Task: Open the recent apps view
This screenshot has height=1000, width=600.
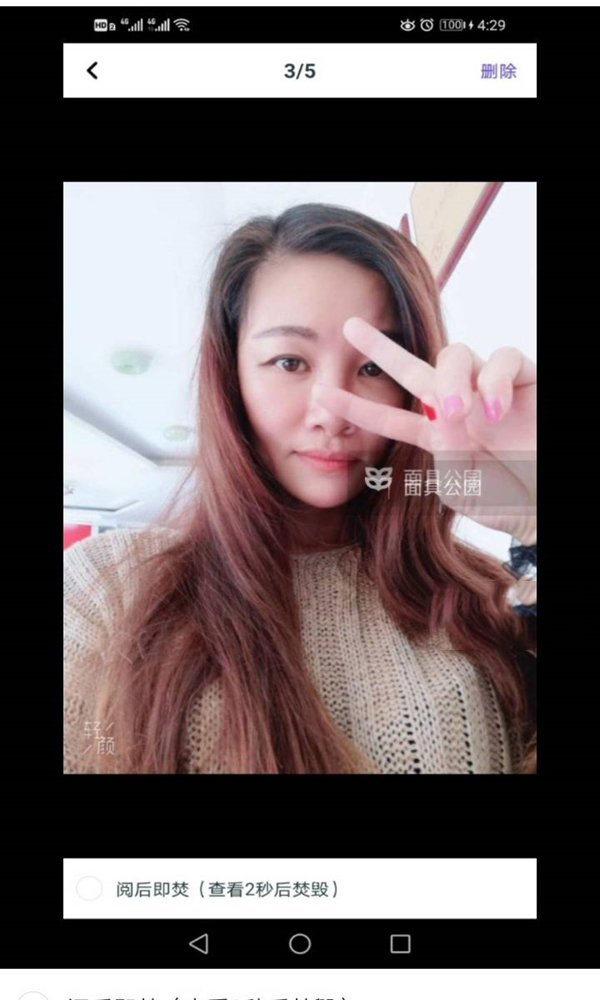Action: [400, 943]
